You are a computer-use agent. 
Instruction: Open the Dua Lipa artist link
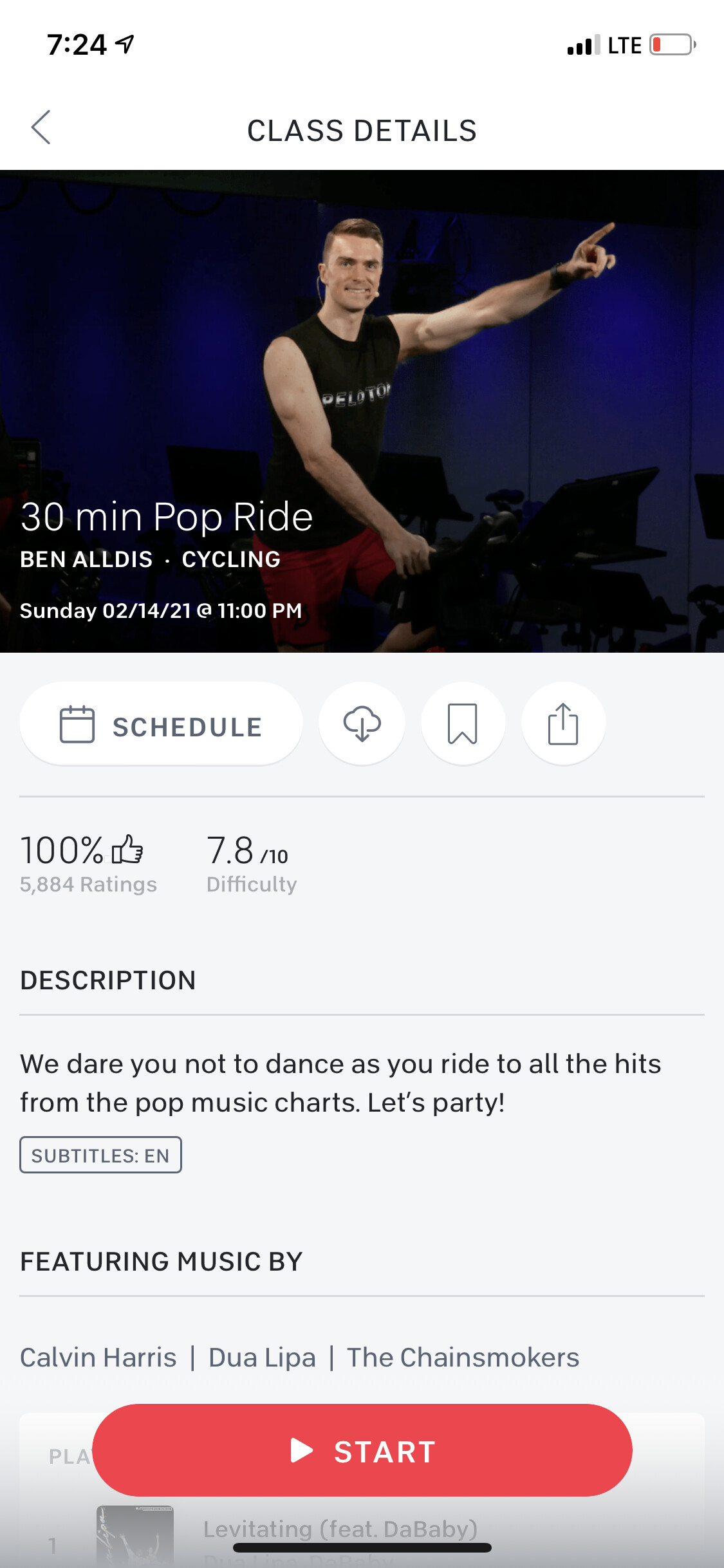click(x=262, y=1358)
